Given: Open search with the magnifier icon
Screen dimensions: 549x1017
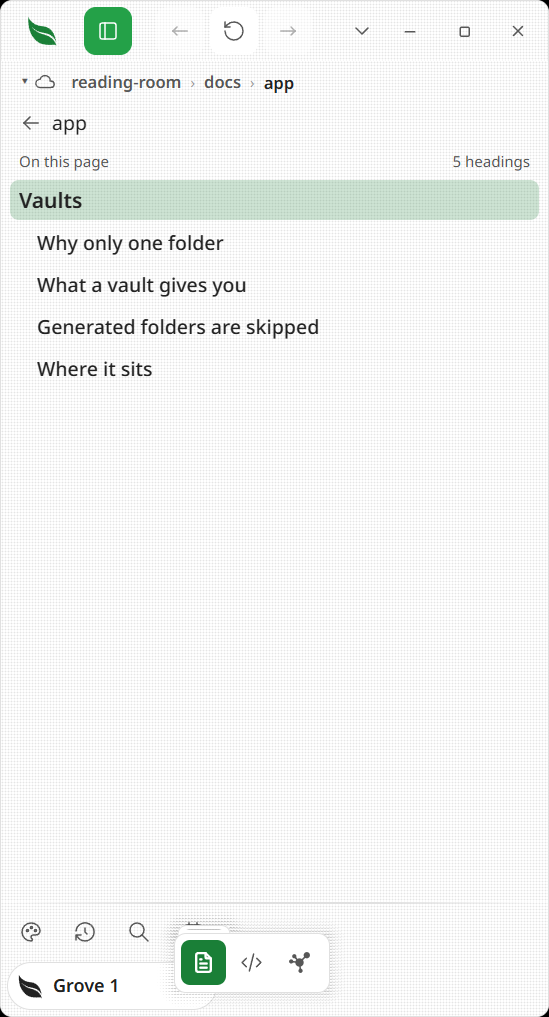Looking at the screenshot, I should (x=139, y=932).
